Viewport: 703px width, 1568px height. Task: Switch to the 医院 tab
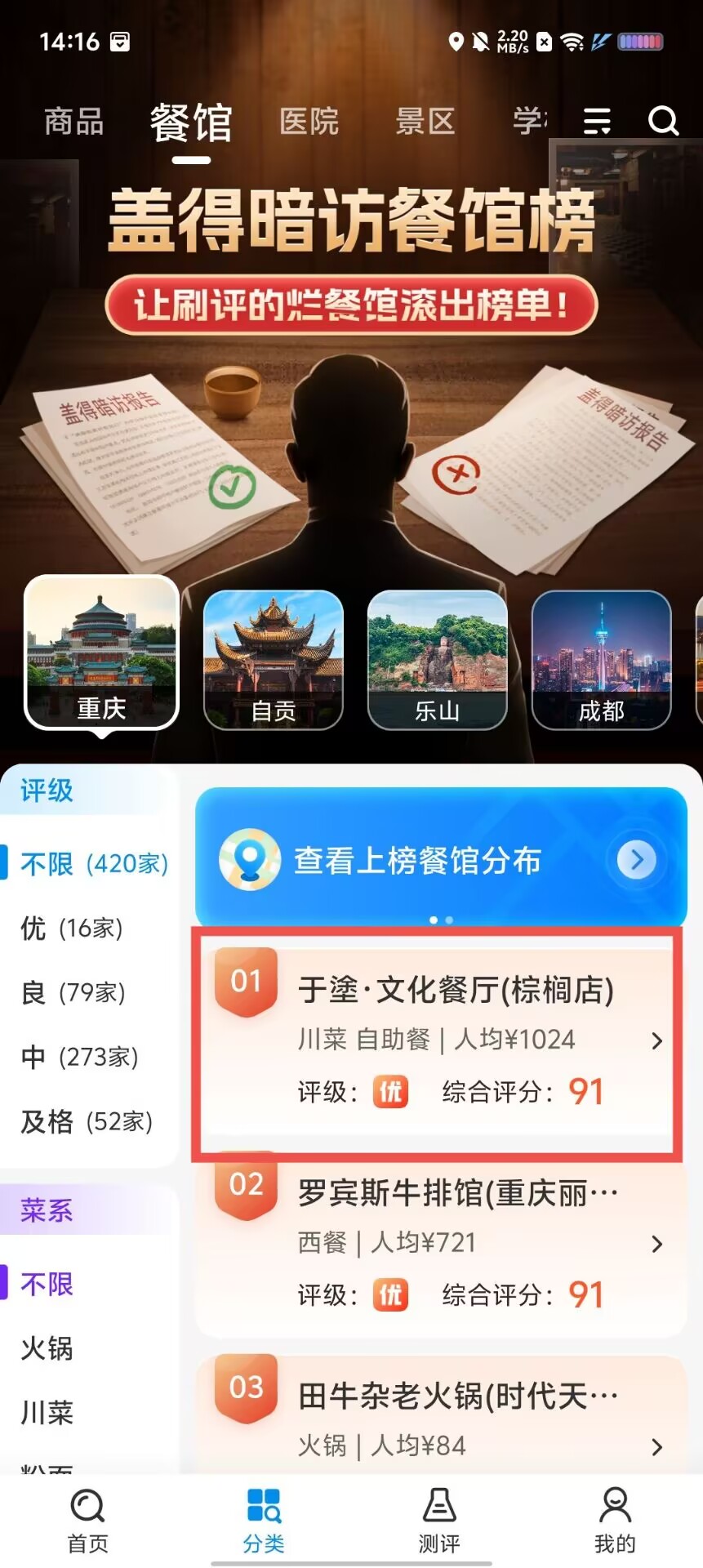pos(309,122)
